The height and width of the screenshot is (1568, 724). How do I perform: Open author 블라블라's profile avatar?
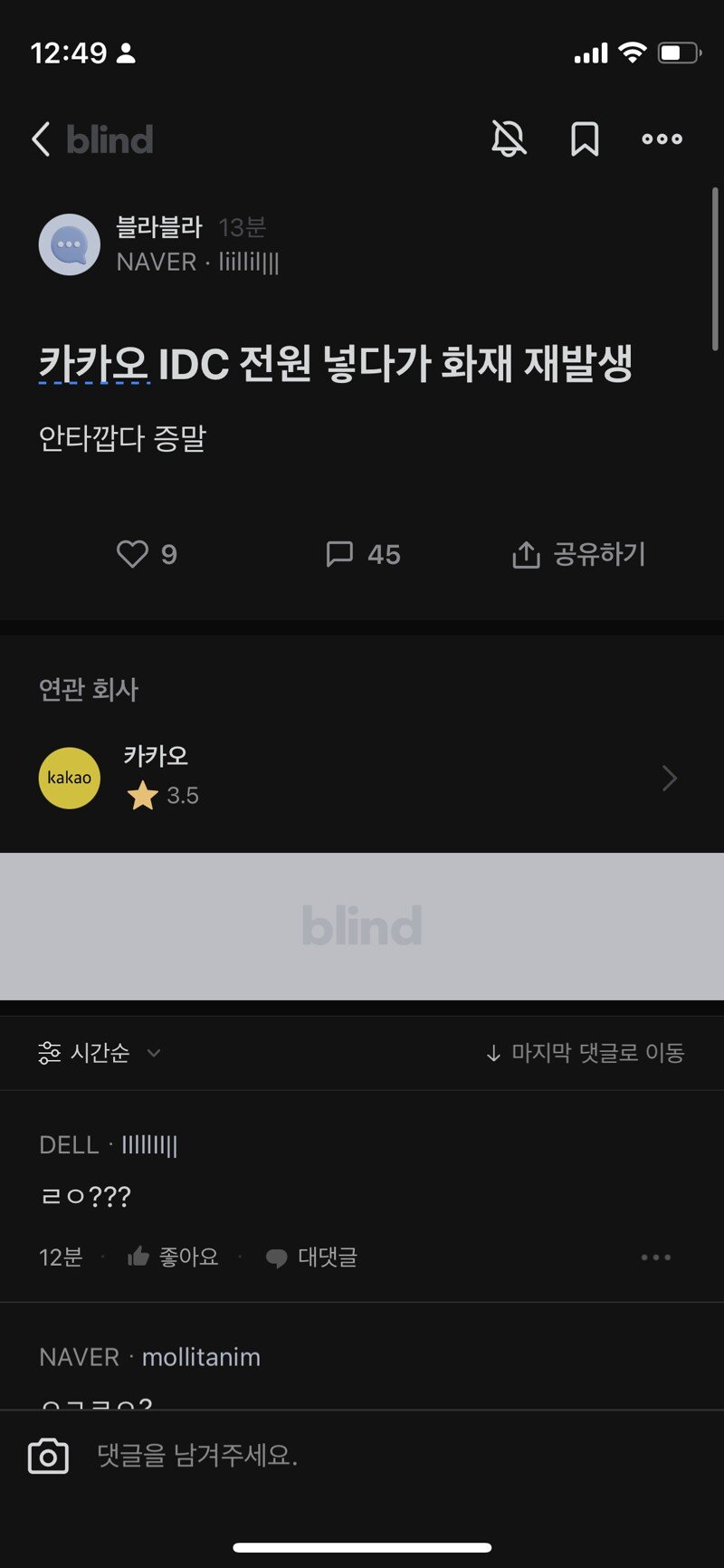70,244
